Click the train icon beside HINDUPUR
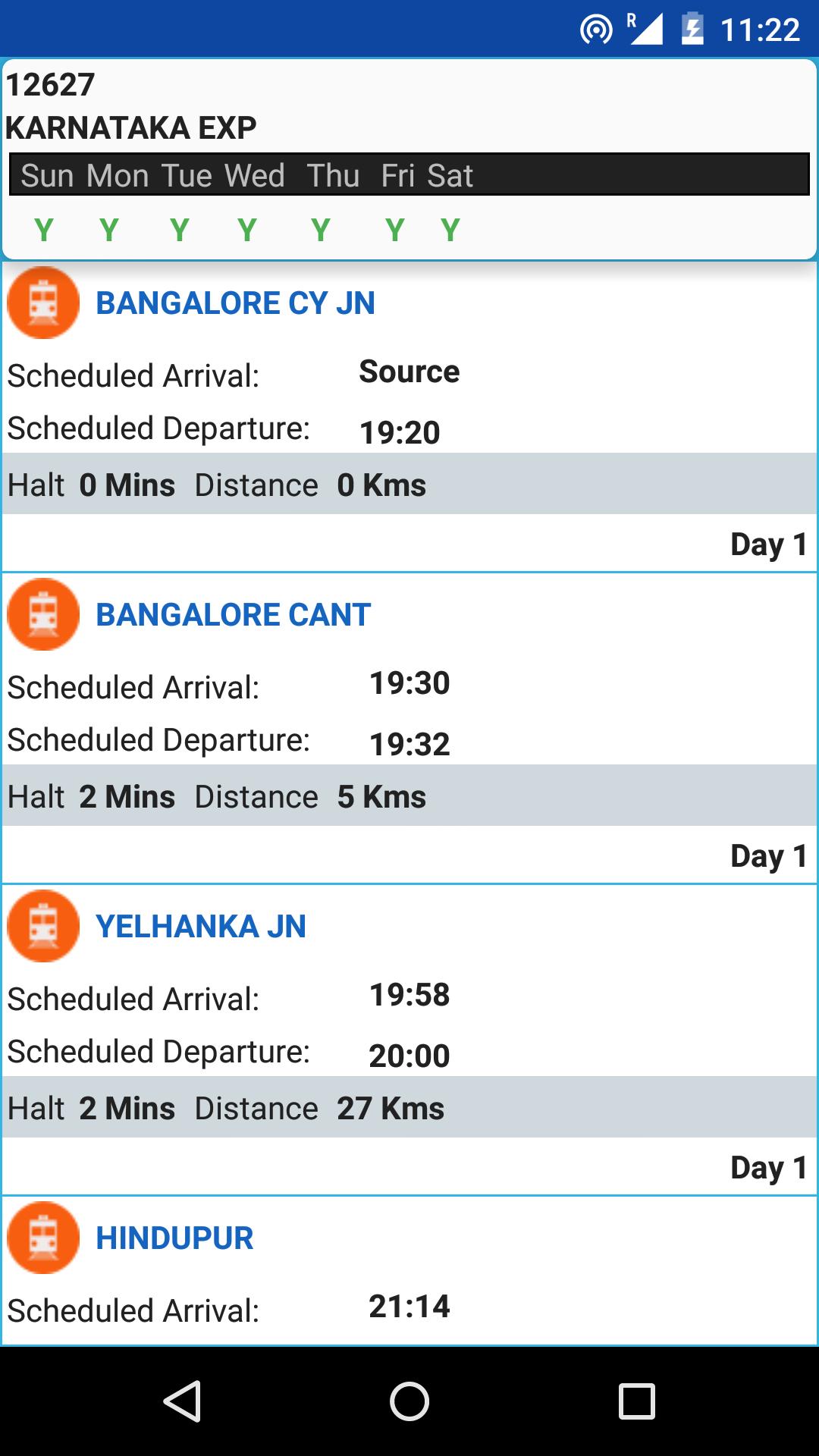 pos(43,1237)
